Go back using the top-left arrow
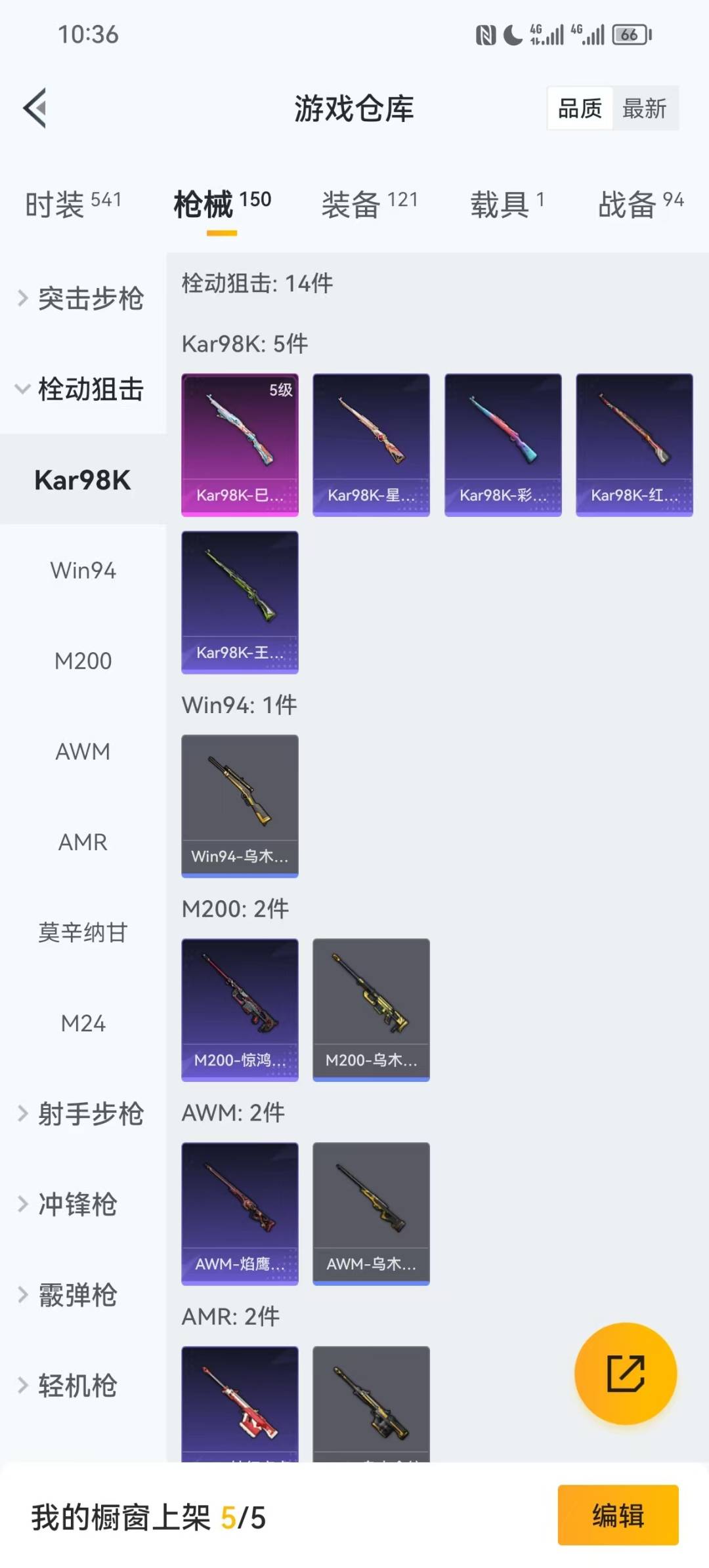Image resolution: width=709 pixels, height=1568 pixels. [x=35, y=108]
